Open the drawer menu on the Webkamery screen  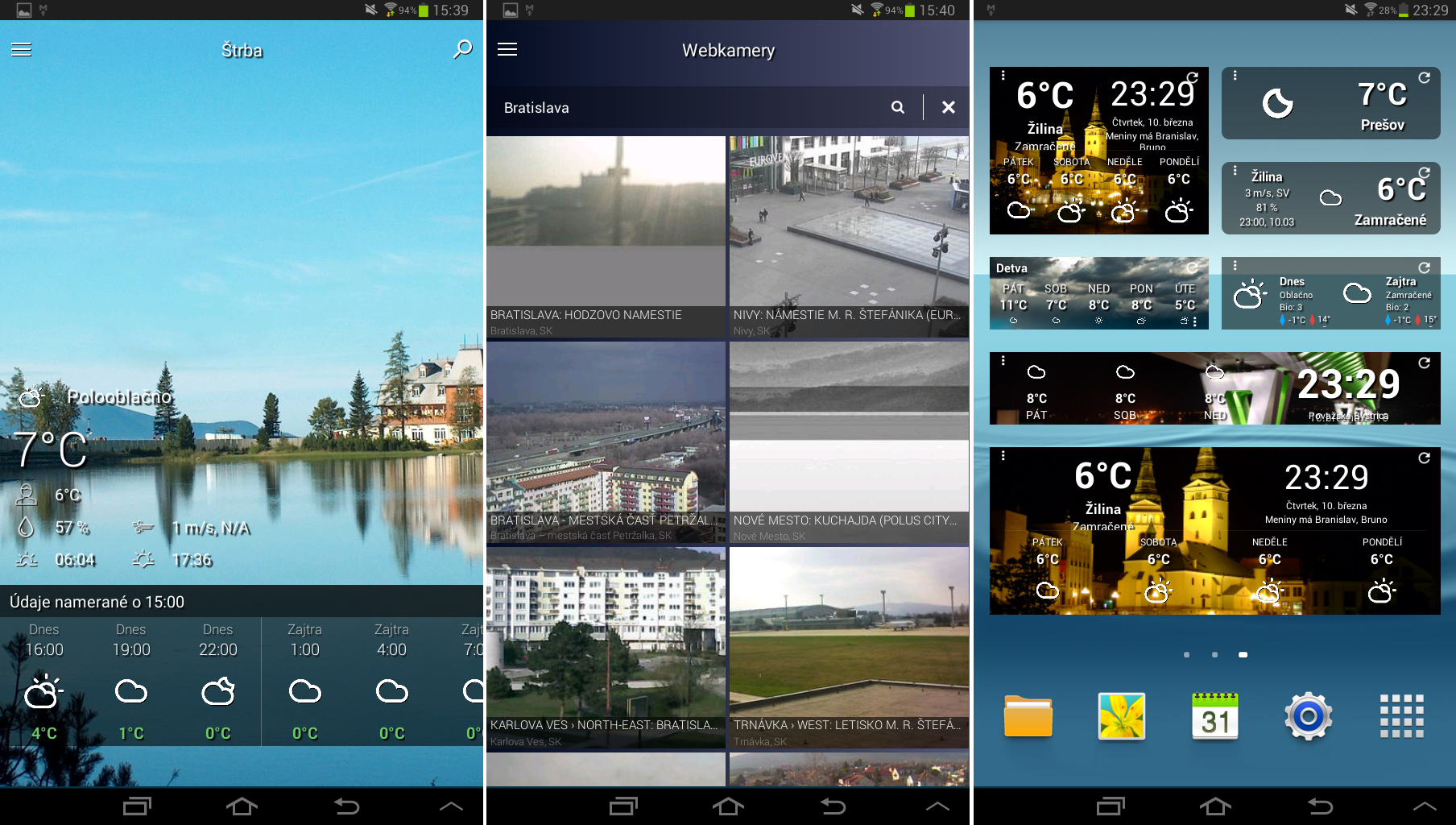(x=507, y=50)
